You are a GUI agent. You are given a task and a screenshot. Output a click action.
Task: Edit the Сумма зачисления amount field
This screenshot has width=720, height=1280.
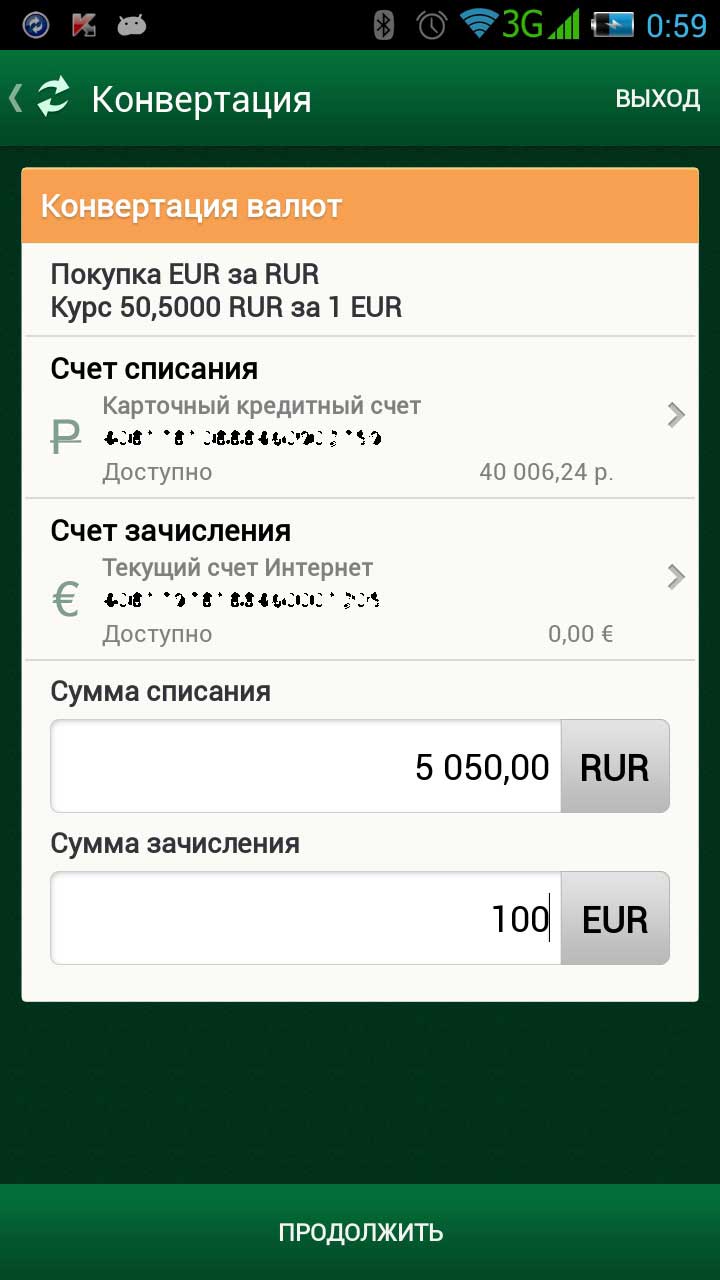(x=306, y=918)
